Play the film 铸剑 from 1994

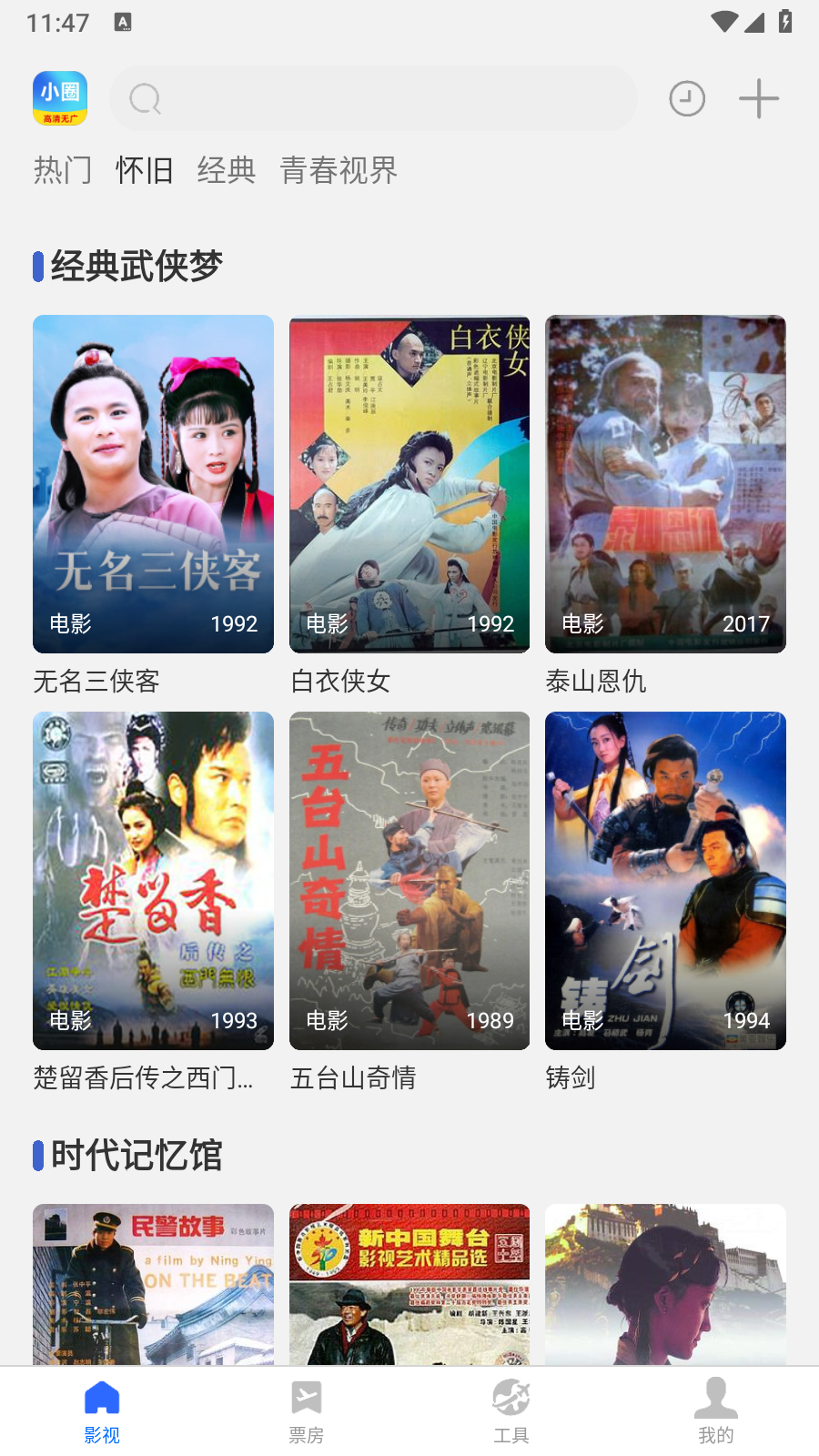pyautogui.click(x=665, y=880)
